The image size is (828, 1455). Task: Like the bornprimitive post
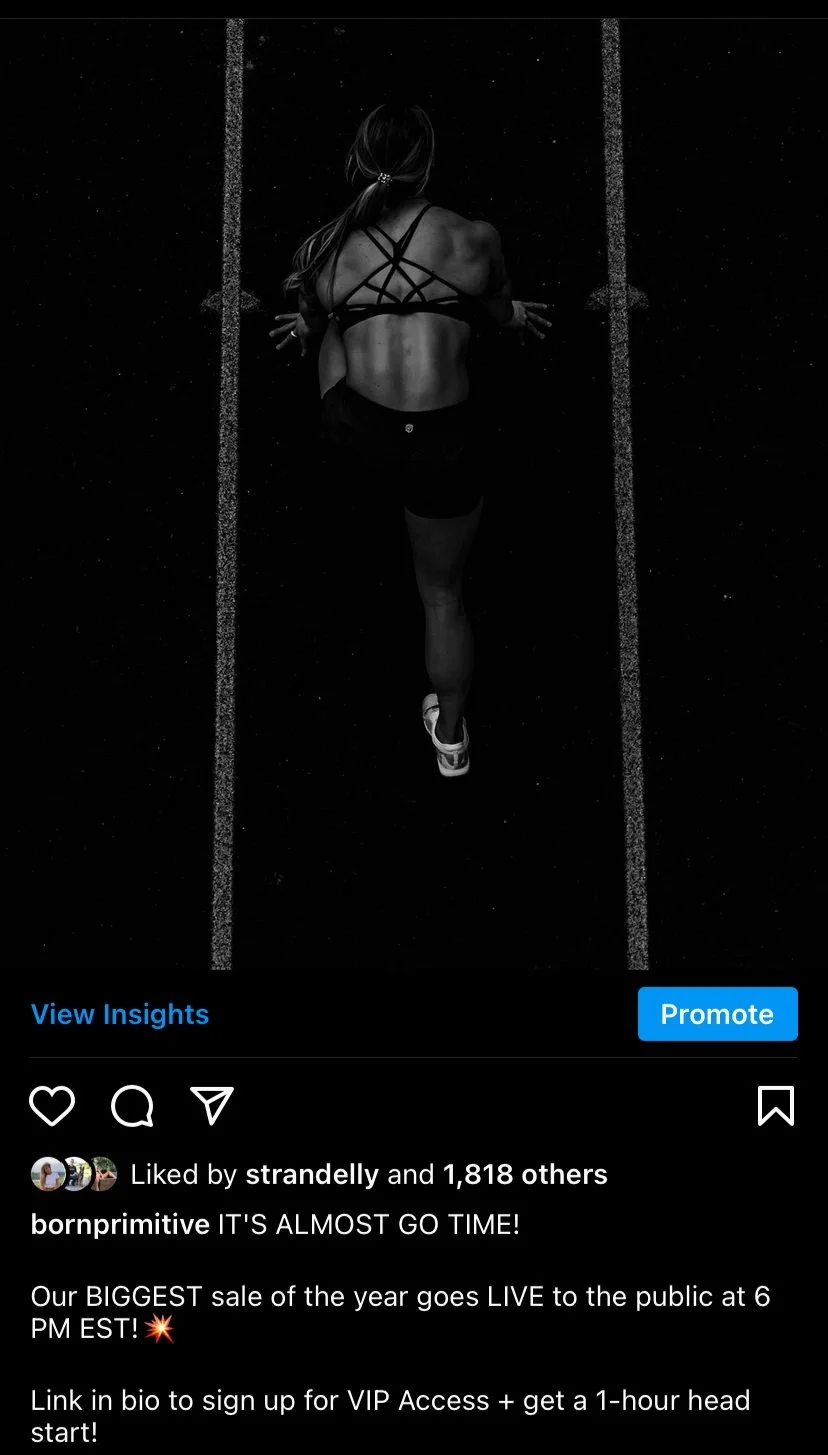click(x=52, y=1106)
